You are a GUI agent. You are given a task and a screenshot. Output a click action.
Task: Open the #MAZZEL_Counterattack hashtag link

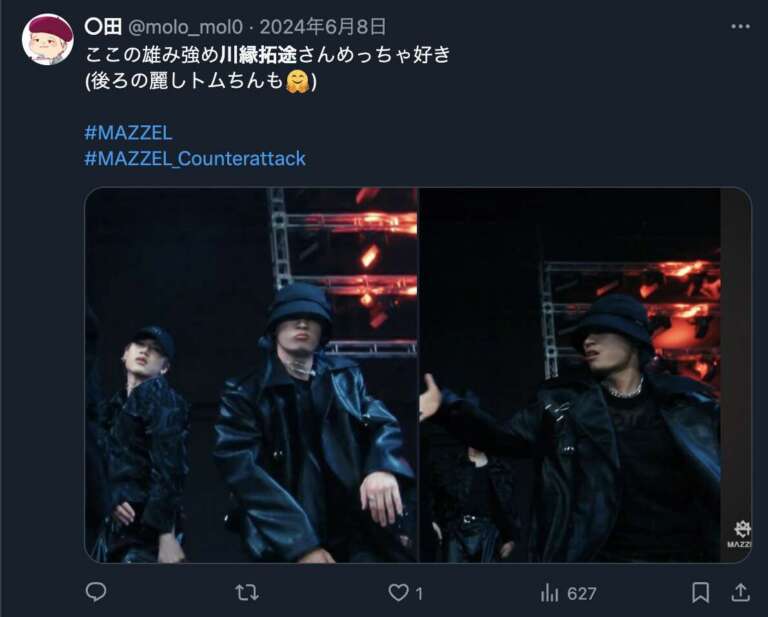[195, 158]
